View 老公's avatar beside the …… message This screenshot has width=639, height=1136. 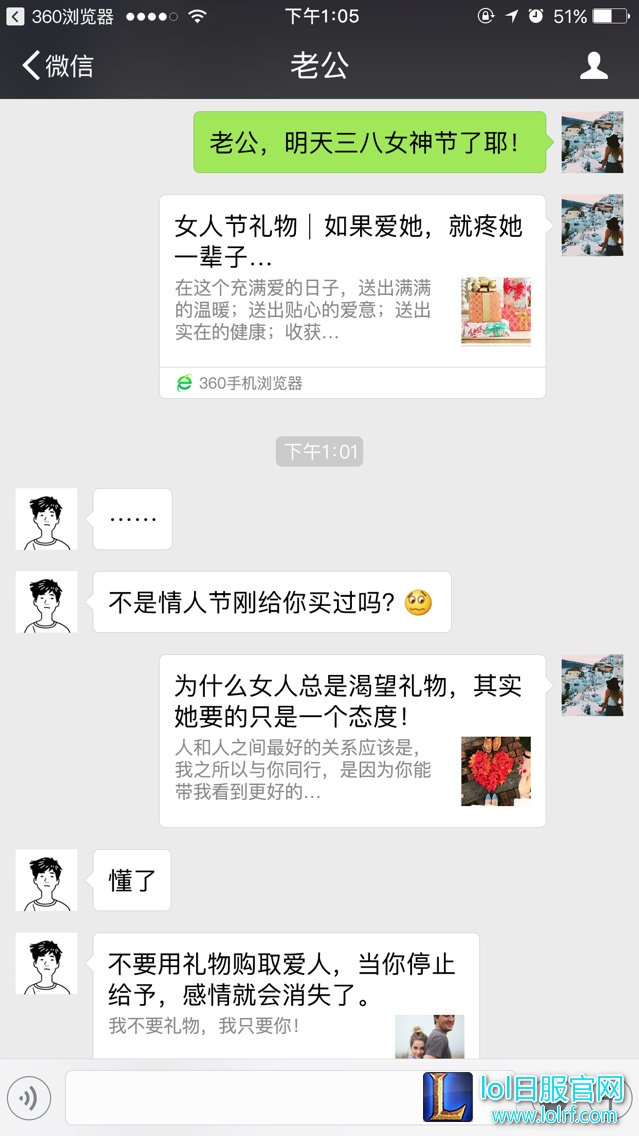click(46, 519)
